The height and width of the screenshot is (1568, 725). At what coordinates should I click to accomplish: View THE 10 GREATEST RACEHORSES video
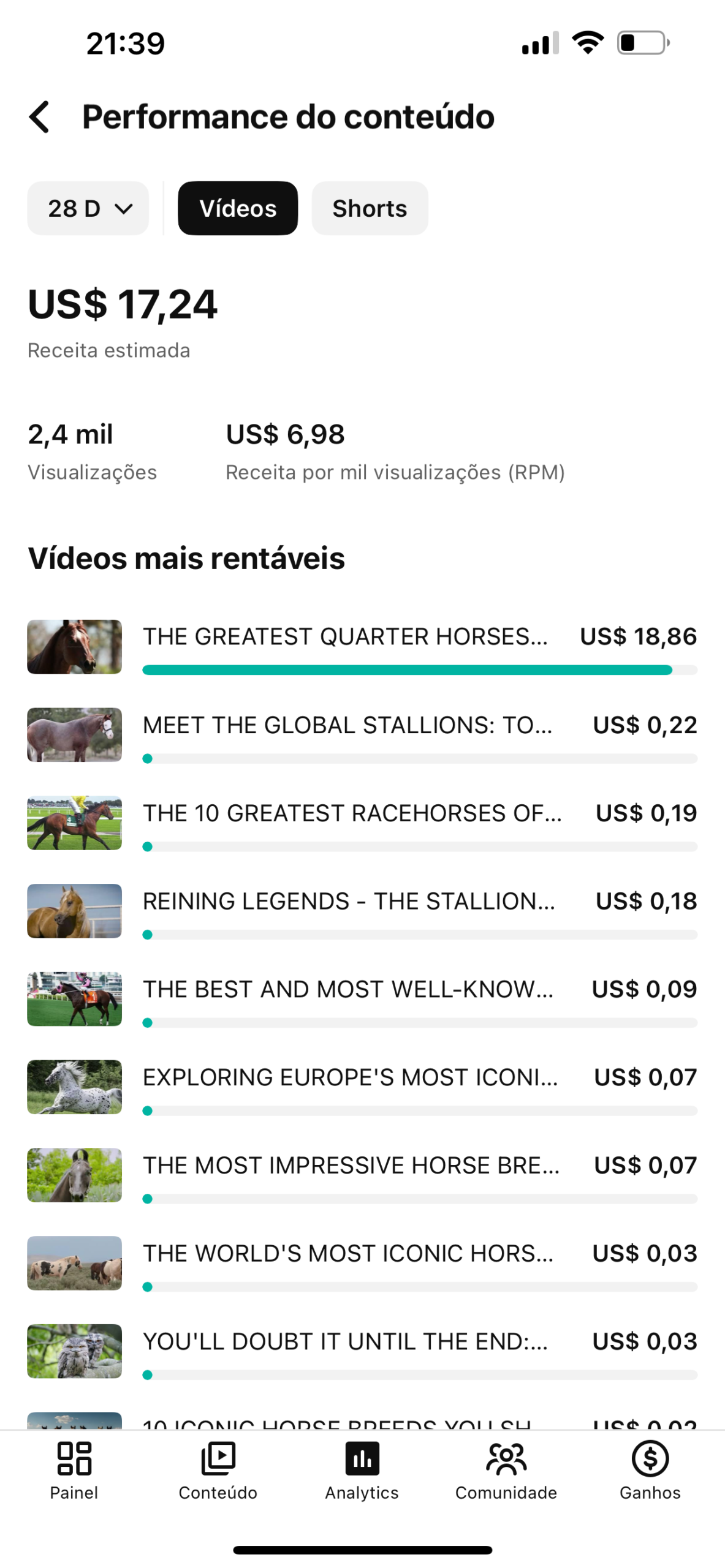362,823
